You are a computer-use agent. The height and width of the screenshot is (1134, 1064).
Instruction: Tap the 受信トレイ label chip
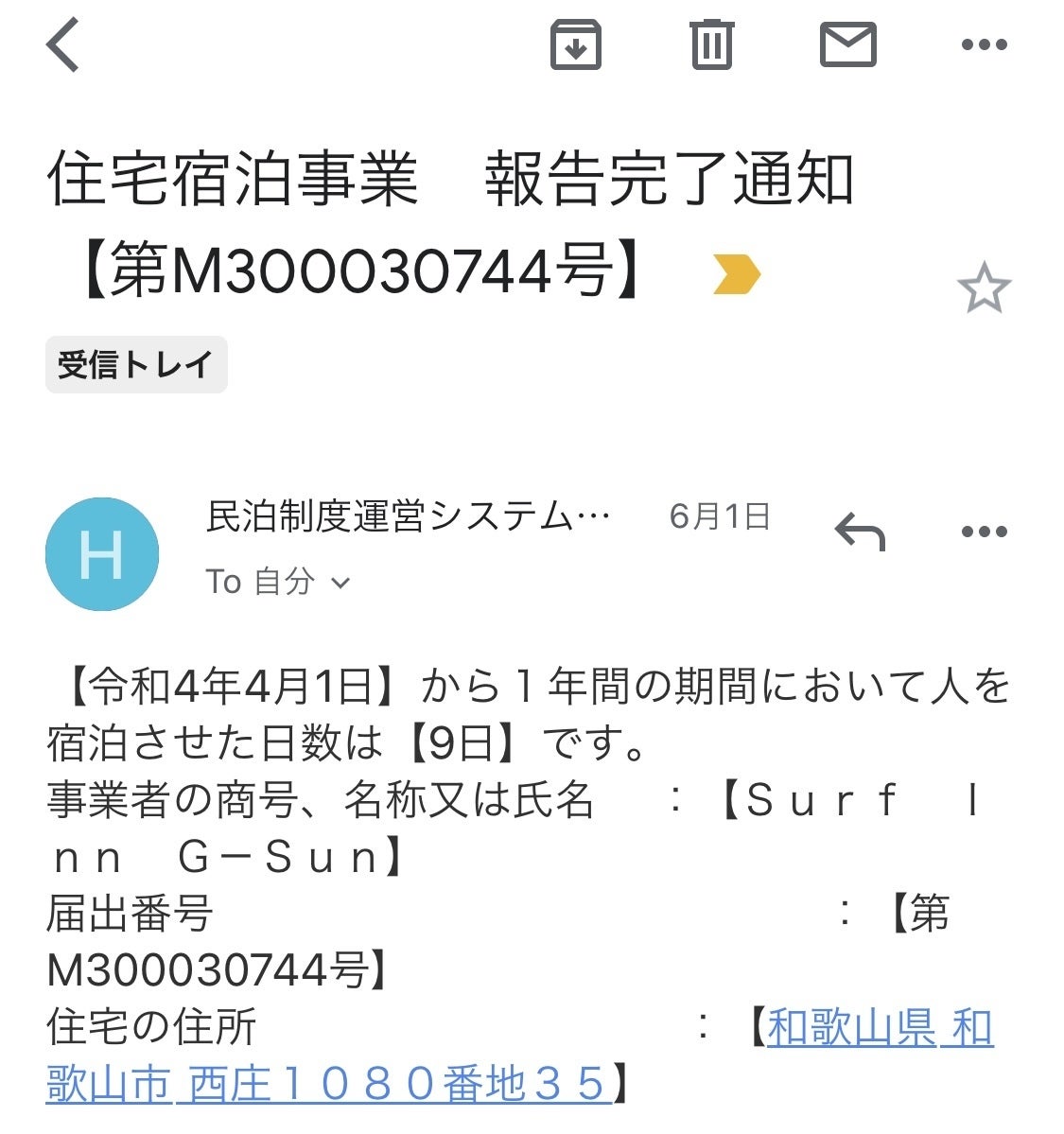136,364
